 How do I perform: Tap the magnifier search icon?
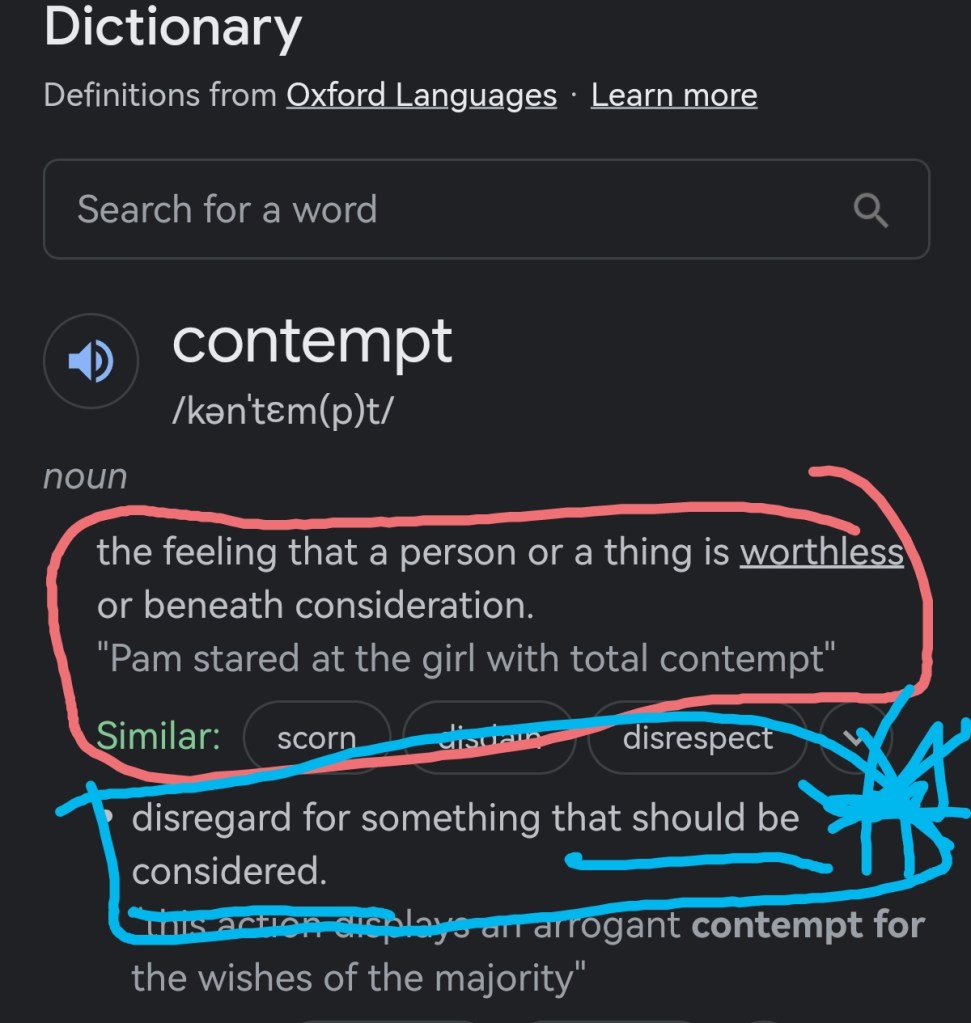coord(871,211)
